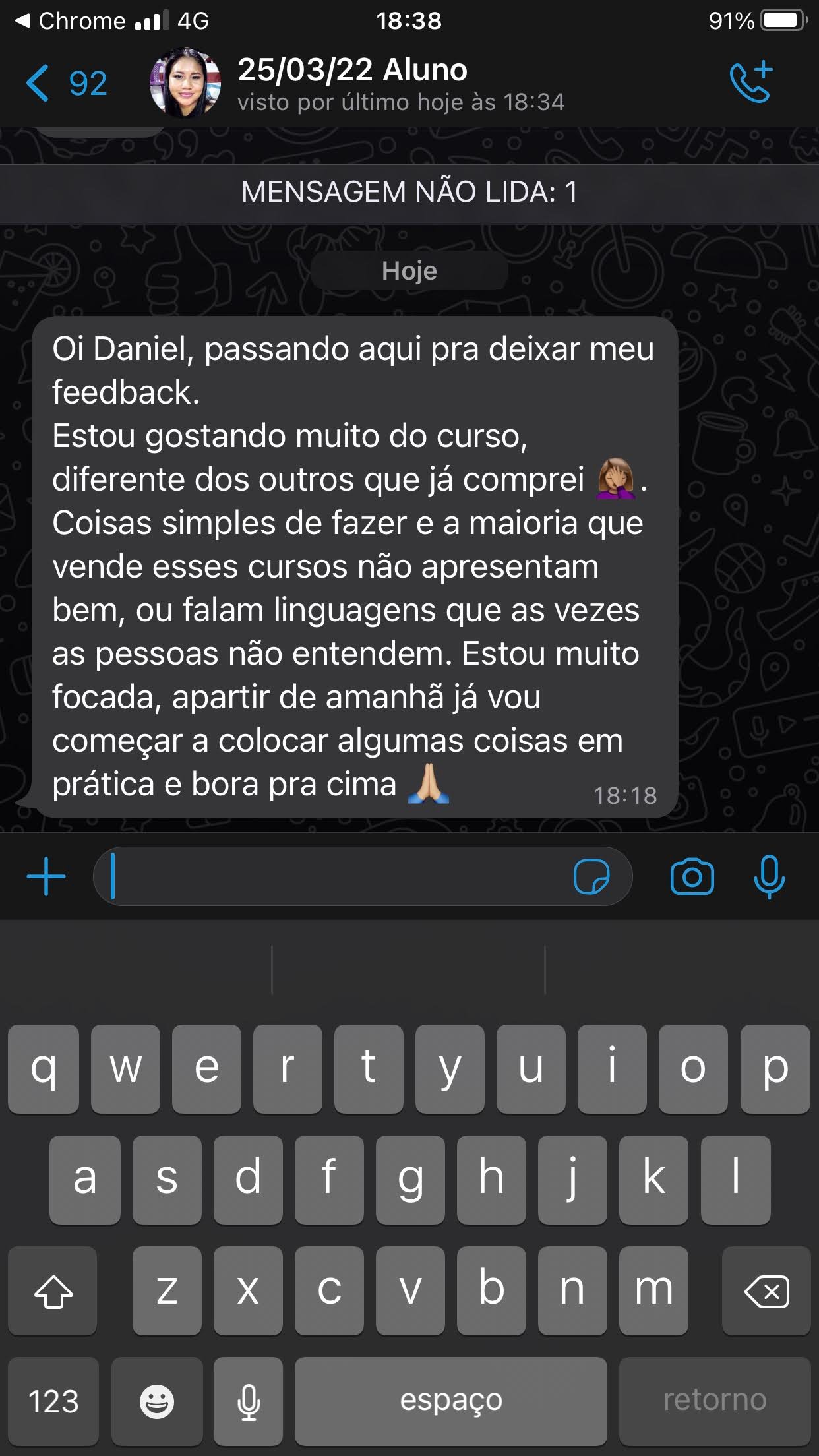Tap the espaço key
The height and width of the screenshot is (1456, 819).
[x=451, y=1401]
